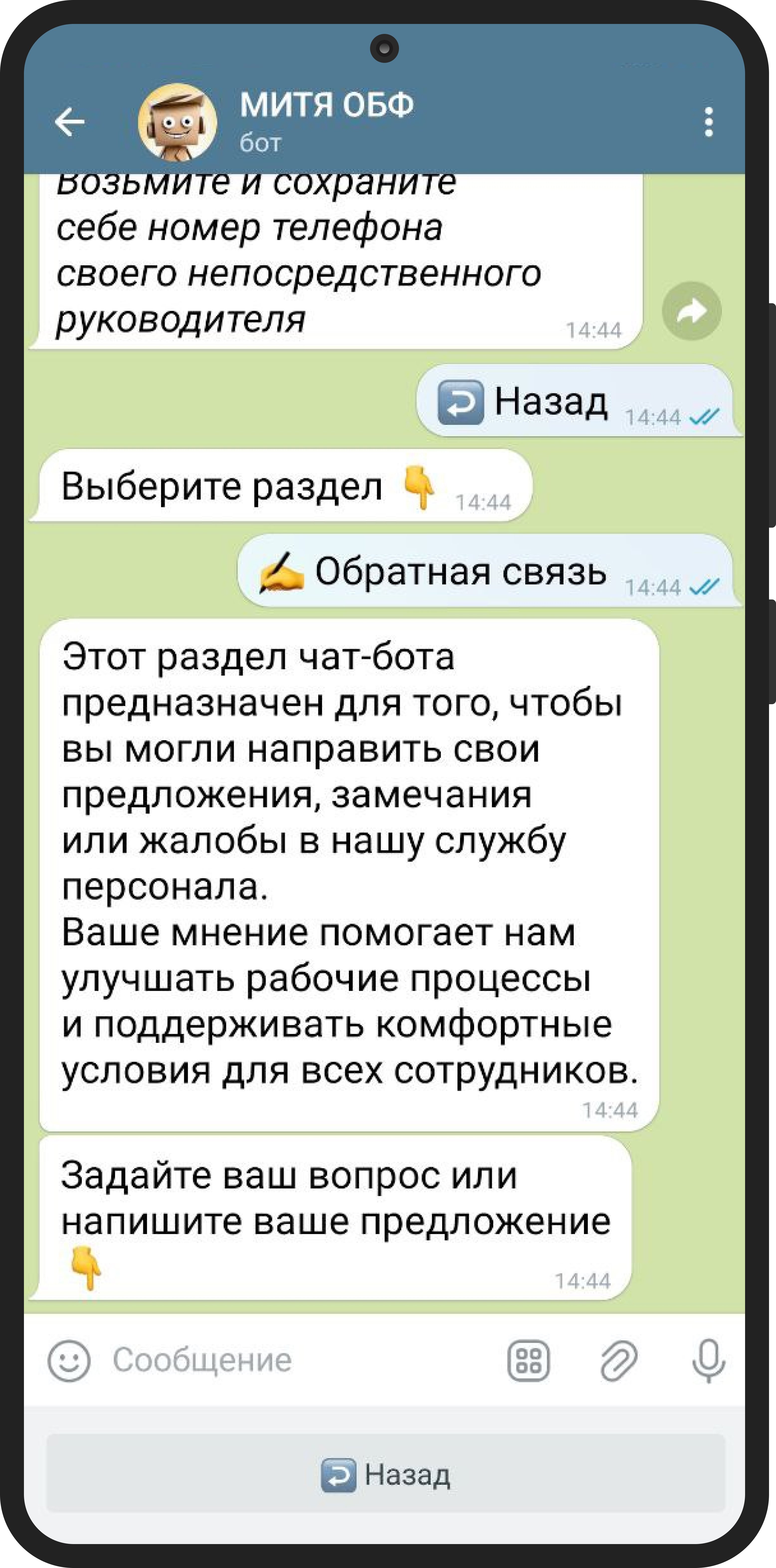Open the three-dot overflow menu
This screenshot has width=776, height=1568.
pyautogui.click(x=708, y=122)
